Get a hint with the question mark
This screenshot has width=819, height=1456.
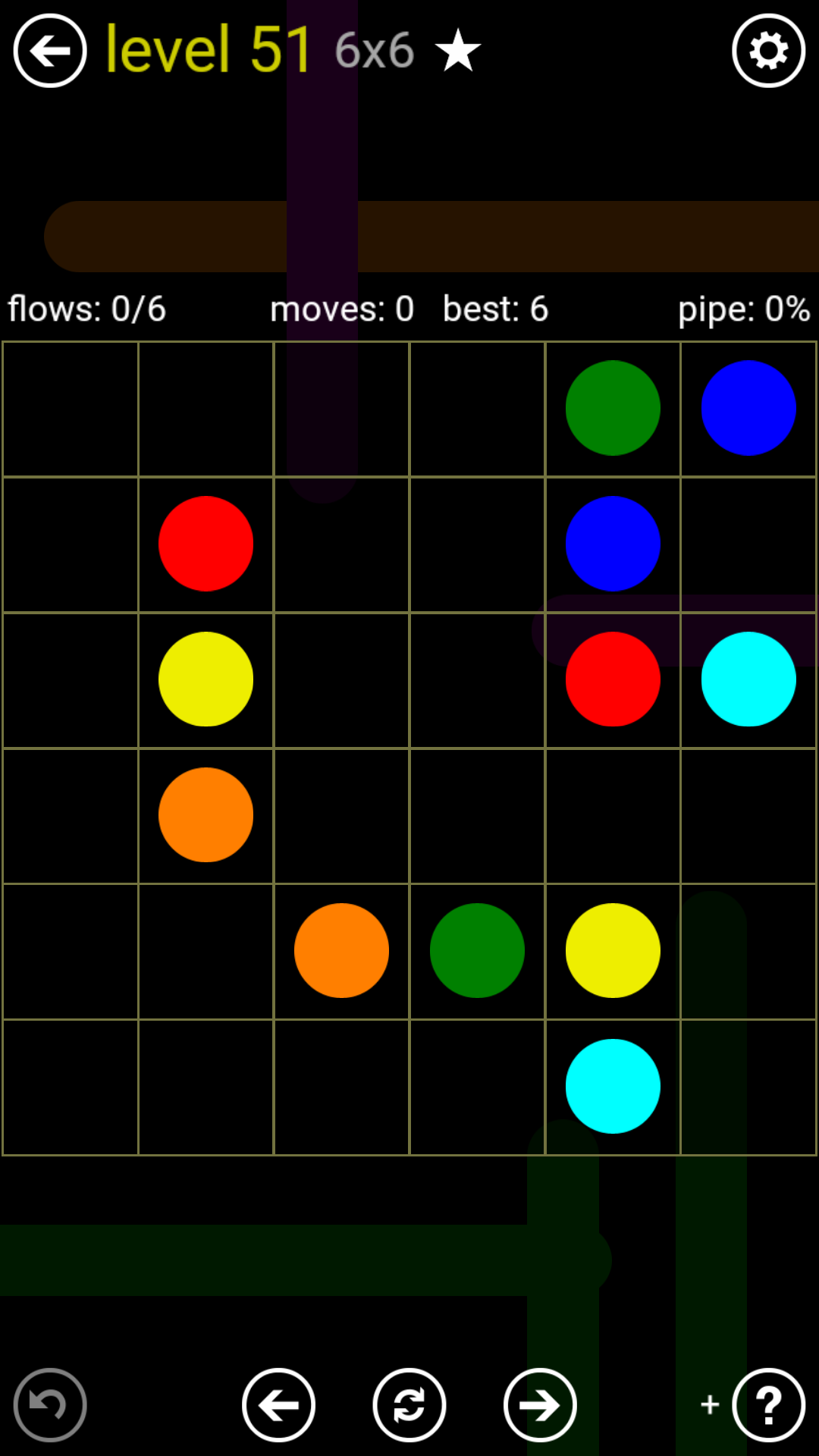coord(768,1405)
